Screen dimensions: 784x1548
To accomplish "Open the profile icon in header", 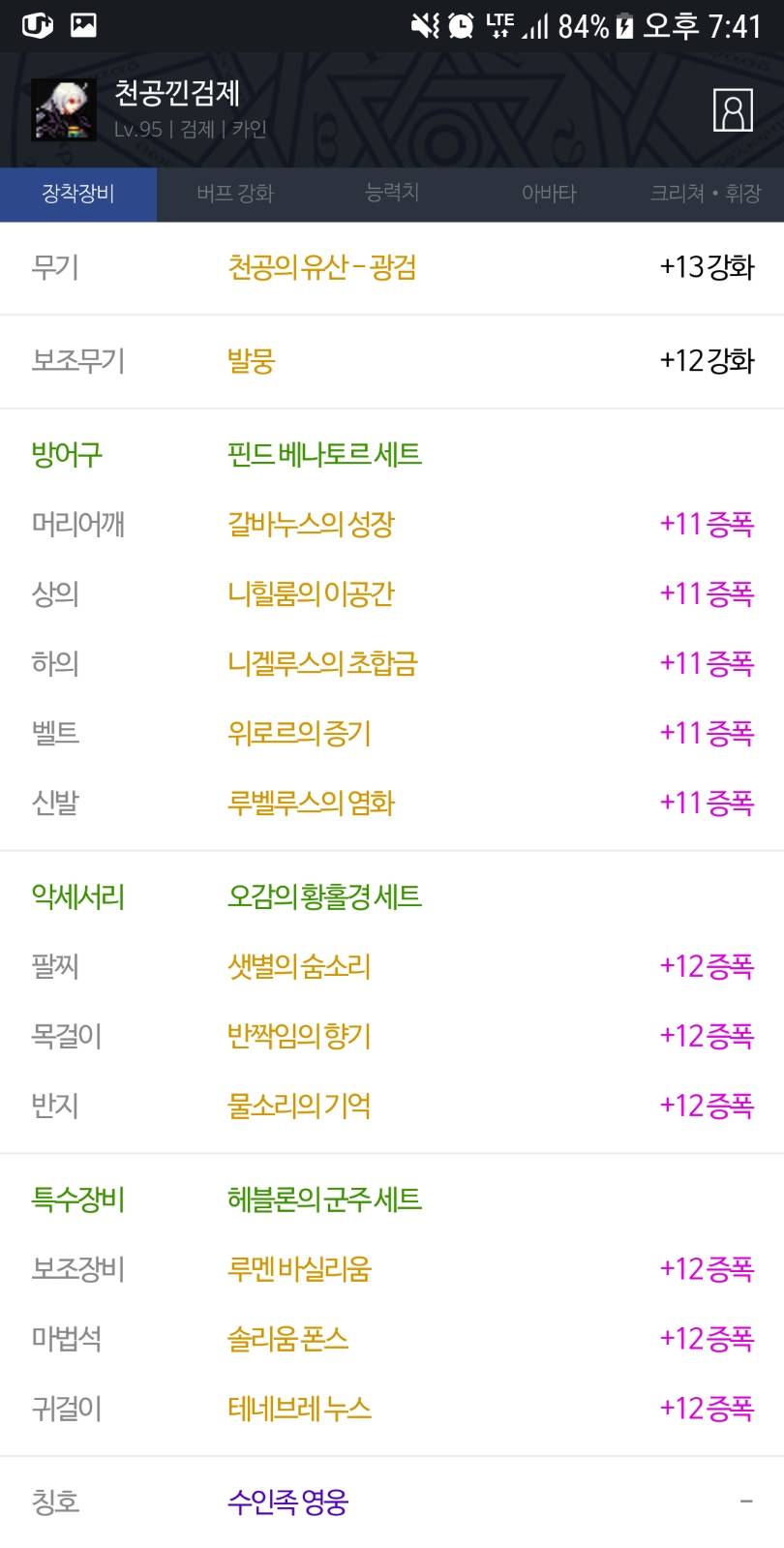I will click(733, 110).
